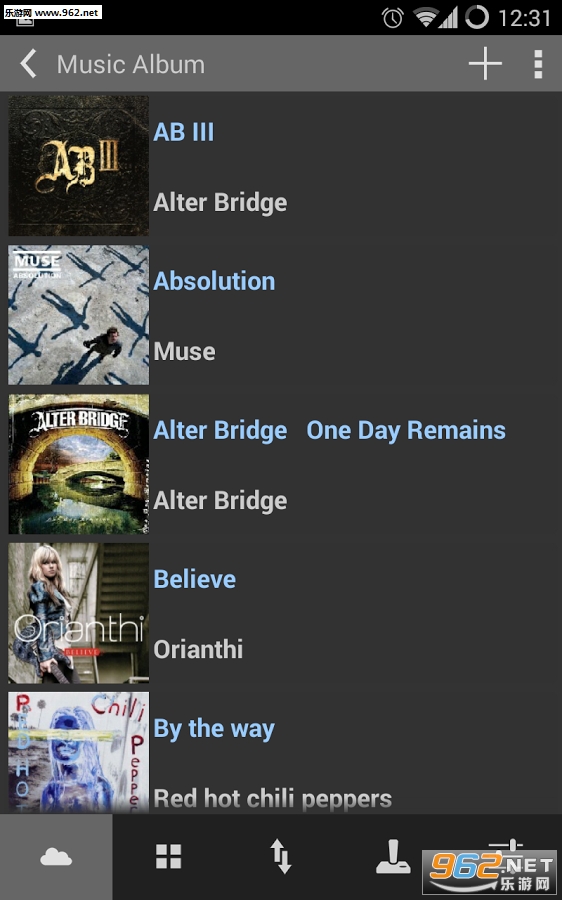Switch to the cloud tab
Image resolution: width=562 pixels, height=900 pixels.
(x=56, y=857)
